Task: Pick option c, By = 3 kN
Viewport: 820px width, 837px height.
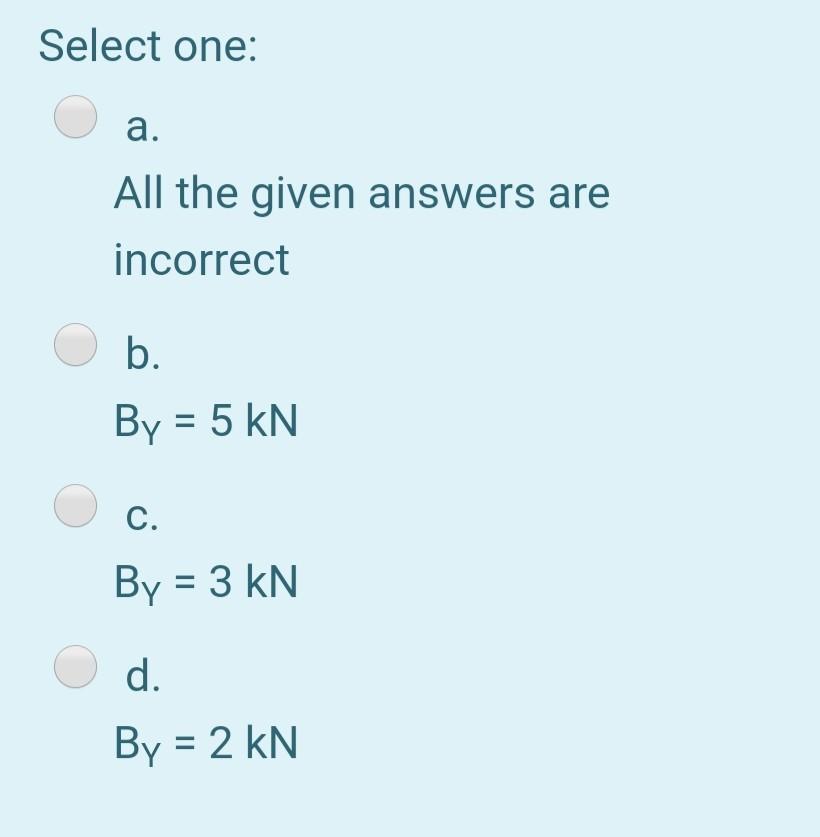Action: point(76,505)
